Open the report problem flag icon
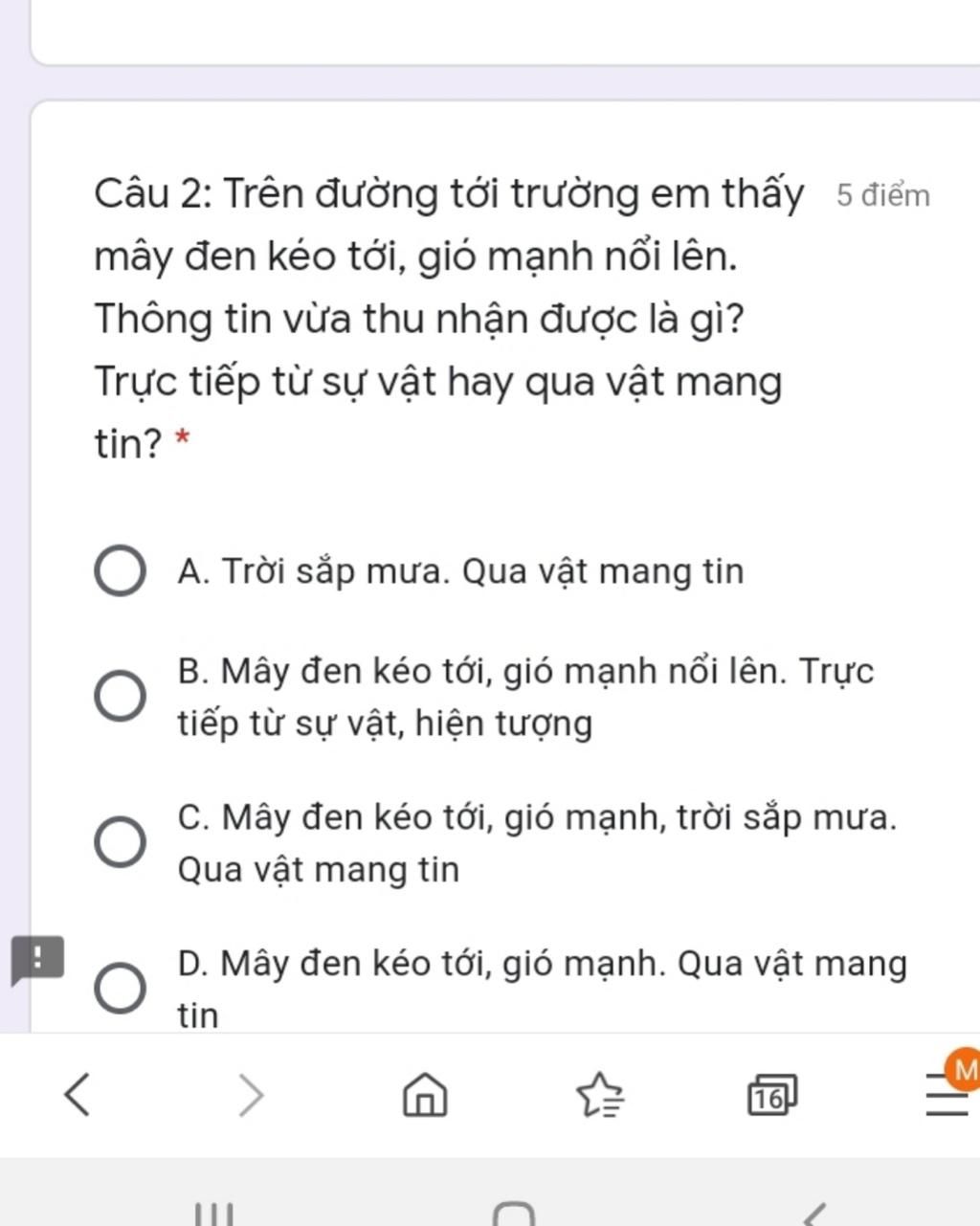Viewport: 980px width, 1226px height. 36,959
